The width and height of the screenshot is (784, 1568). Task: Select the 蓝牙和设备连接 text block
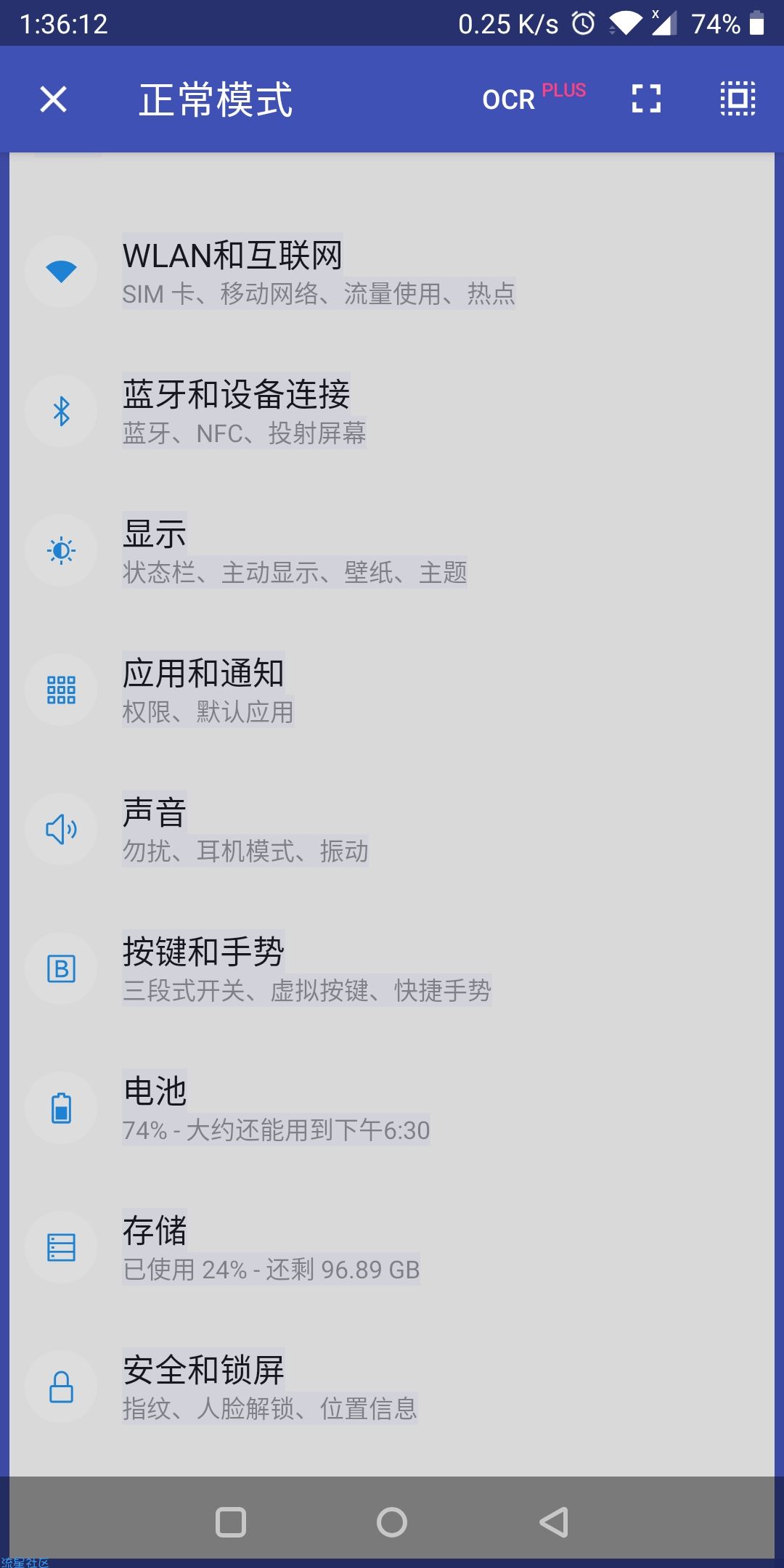click(236, 395)
